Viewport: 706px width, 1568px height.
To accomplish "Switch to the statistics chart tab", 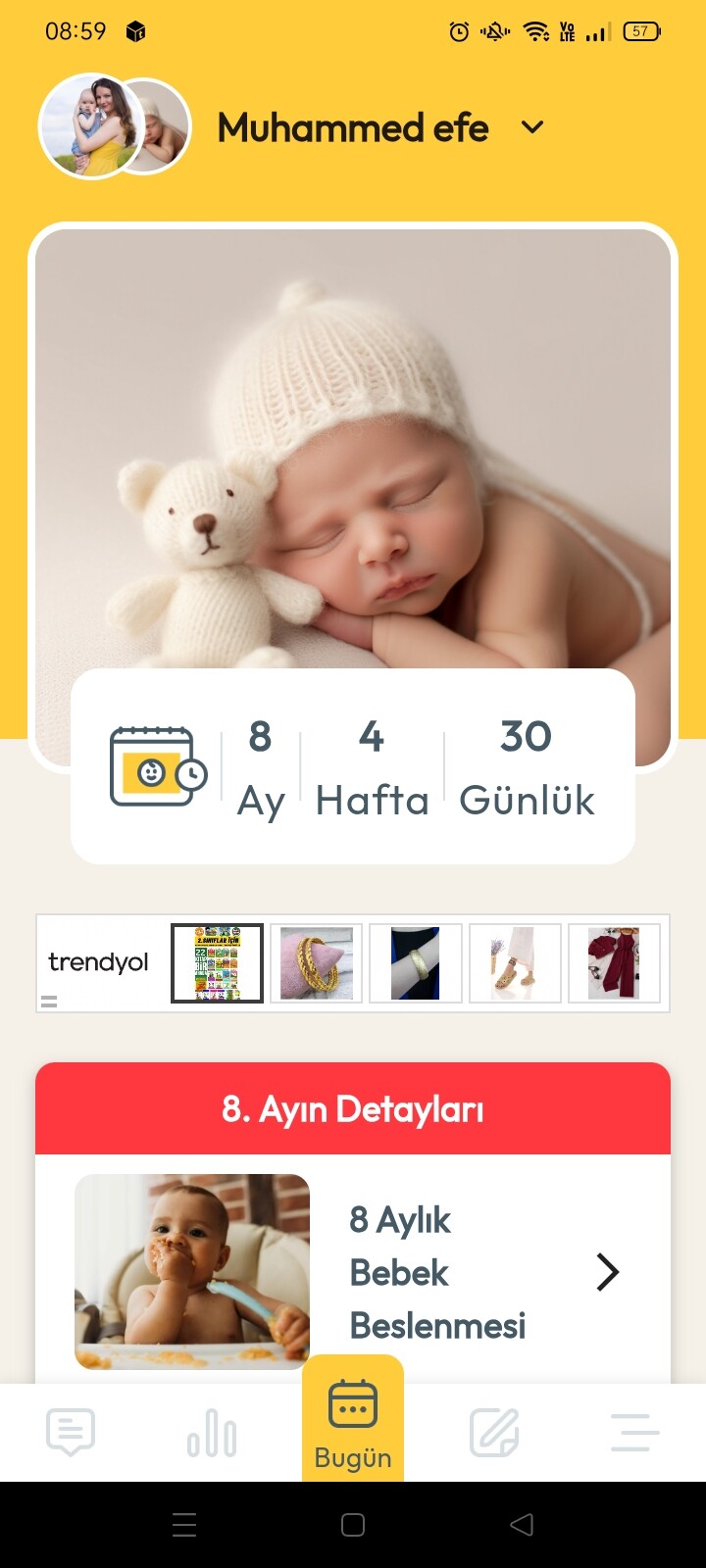I will (212, 1435).
